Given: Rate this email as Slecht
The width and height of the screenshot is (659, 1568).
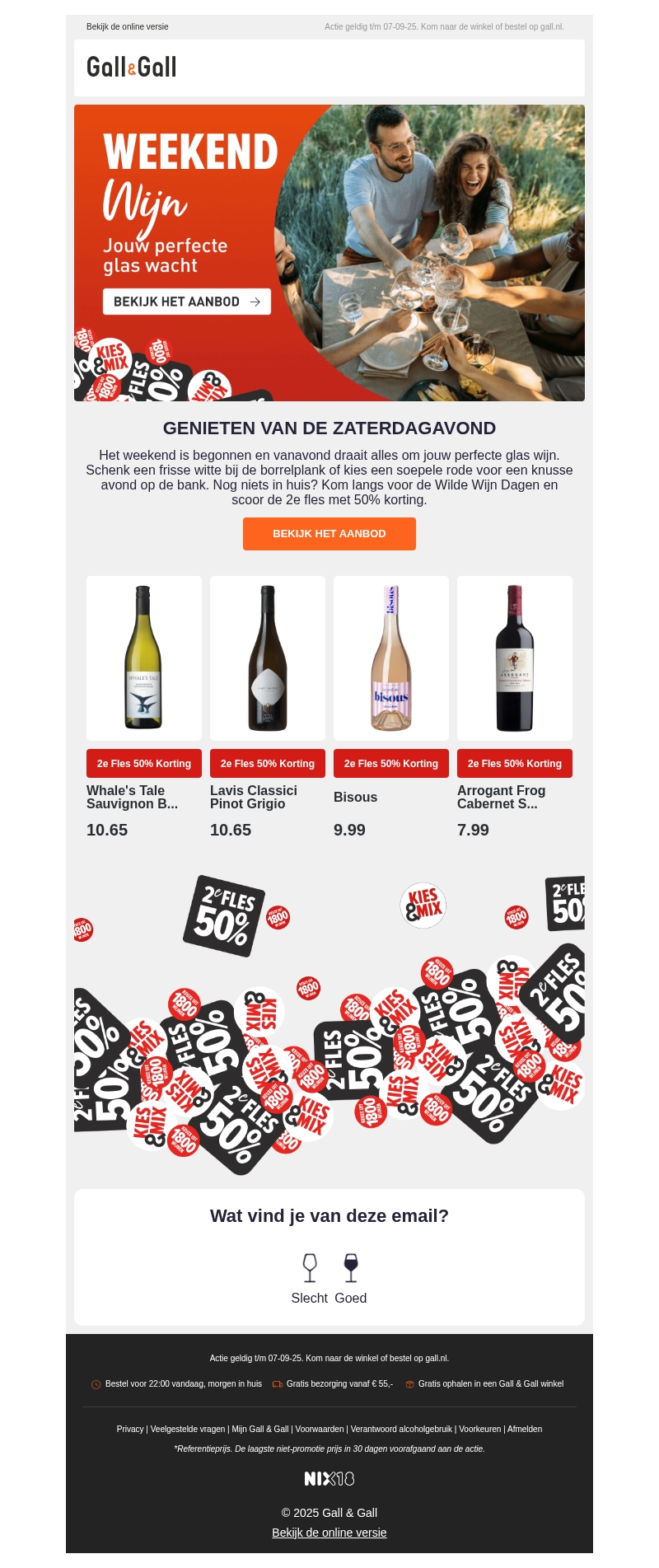Looking at the screenshot, I should [x=310, y=1277].
